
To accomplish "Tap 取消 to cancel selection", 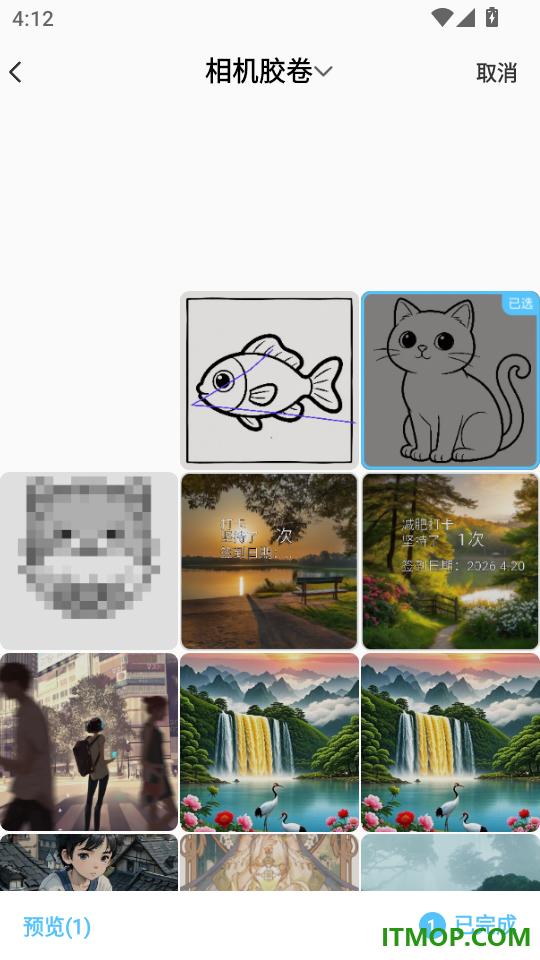I will [x=497, y=73].
